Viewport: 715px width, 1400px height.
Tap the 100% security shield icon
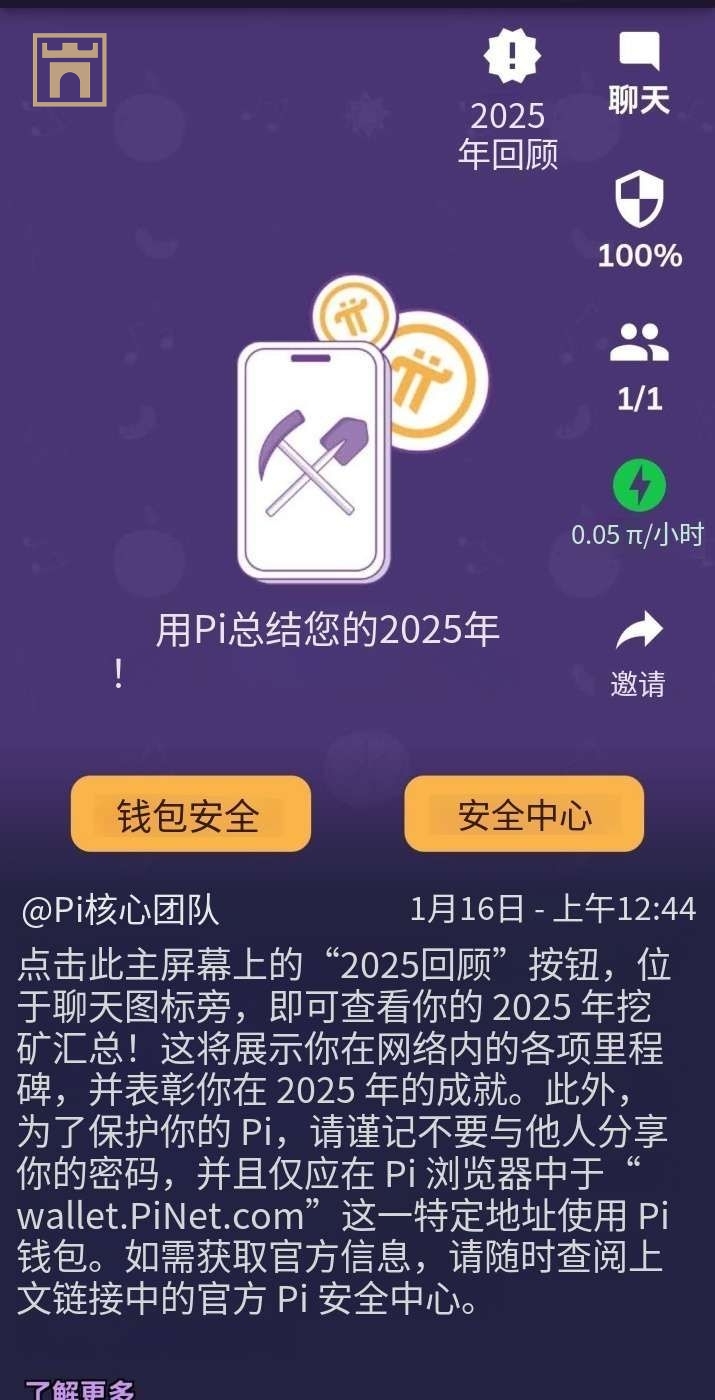click(x=639, y=199)
